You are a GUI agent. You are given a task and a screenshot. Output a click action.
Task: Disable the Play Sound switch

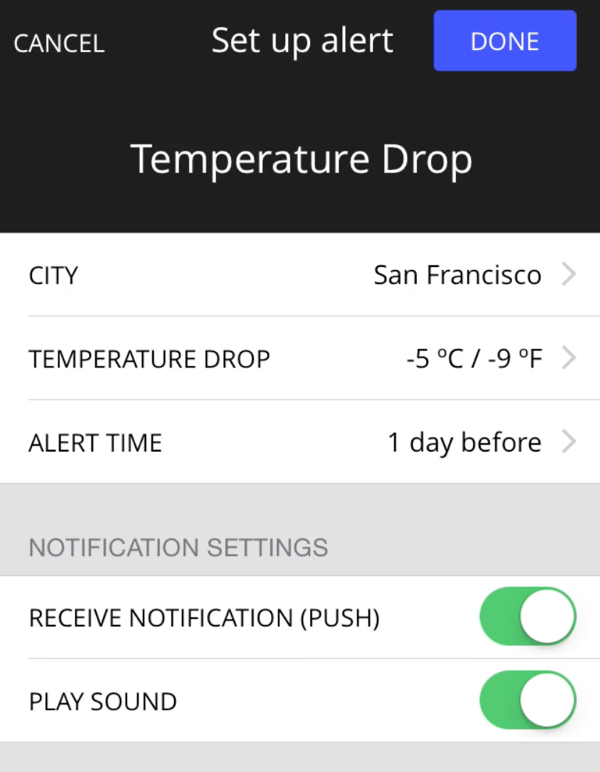tap(528, 700)
